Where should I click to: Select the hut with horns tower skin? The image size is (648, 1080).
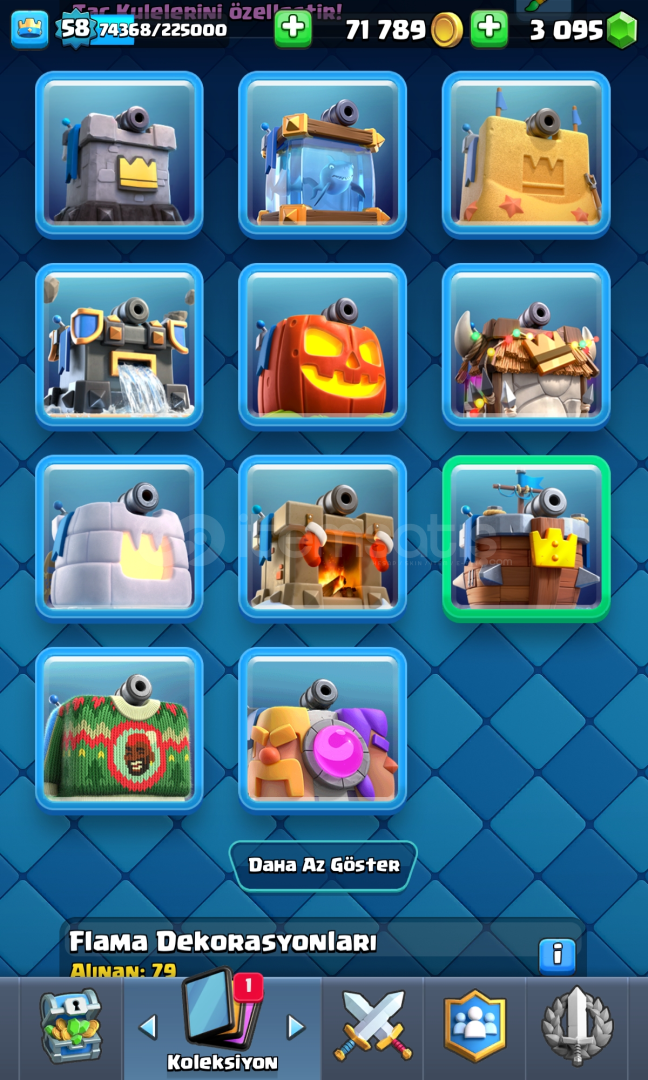click(526, 345)
